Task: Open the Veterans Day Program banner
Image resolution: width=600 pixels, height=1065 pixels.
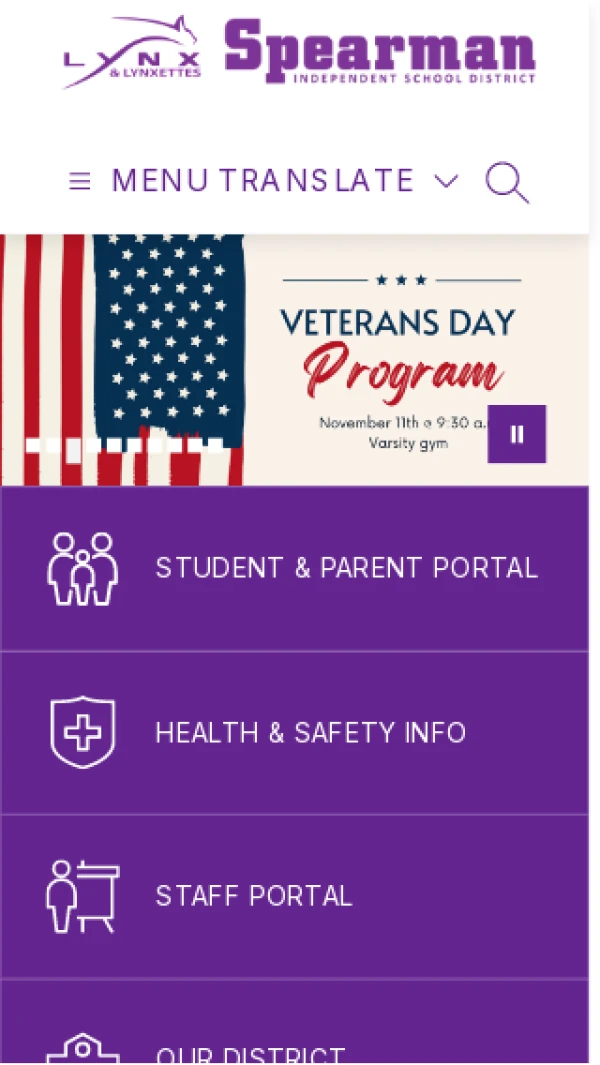Action: click(x=294, y=360)
